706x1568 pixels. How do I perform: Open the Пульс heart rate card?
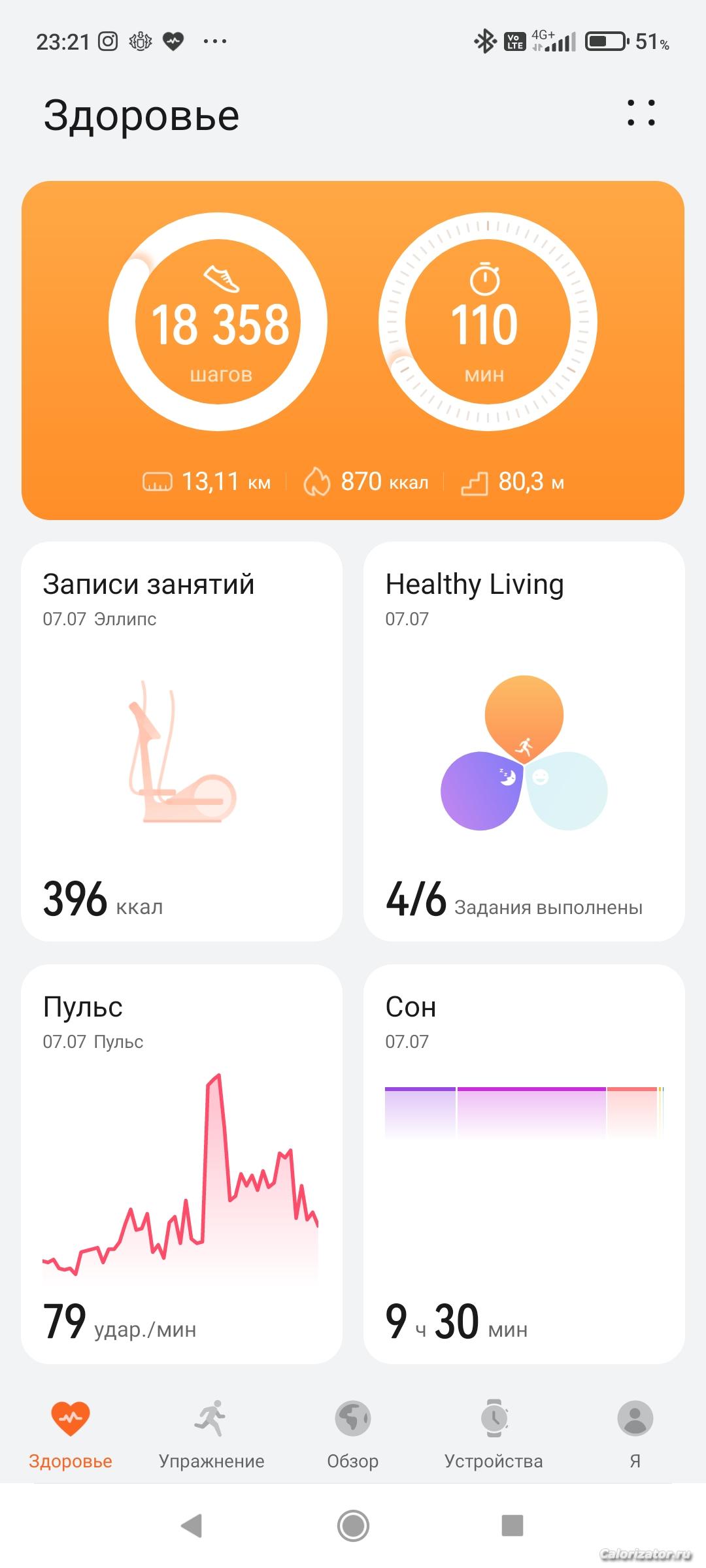point(182,1164)
